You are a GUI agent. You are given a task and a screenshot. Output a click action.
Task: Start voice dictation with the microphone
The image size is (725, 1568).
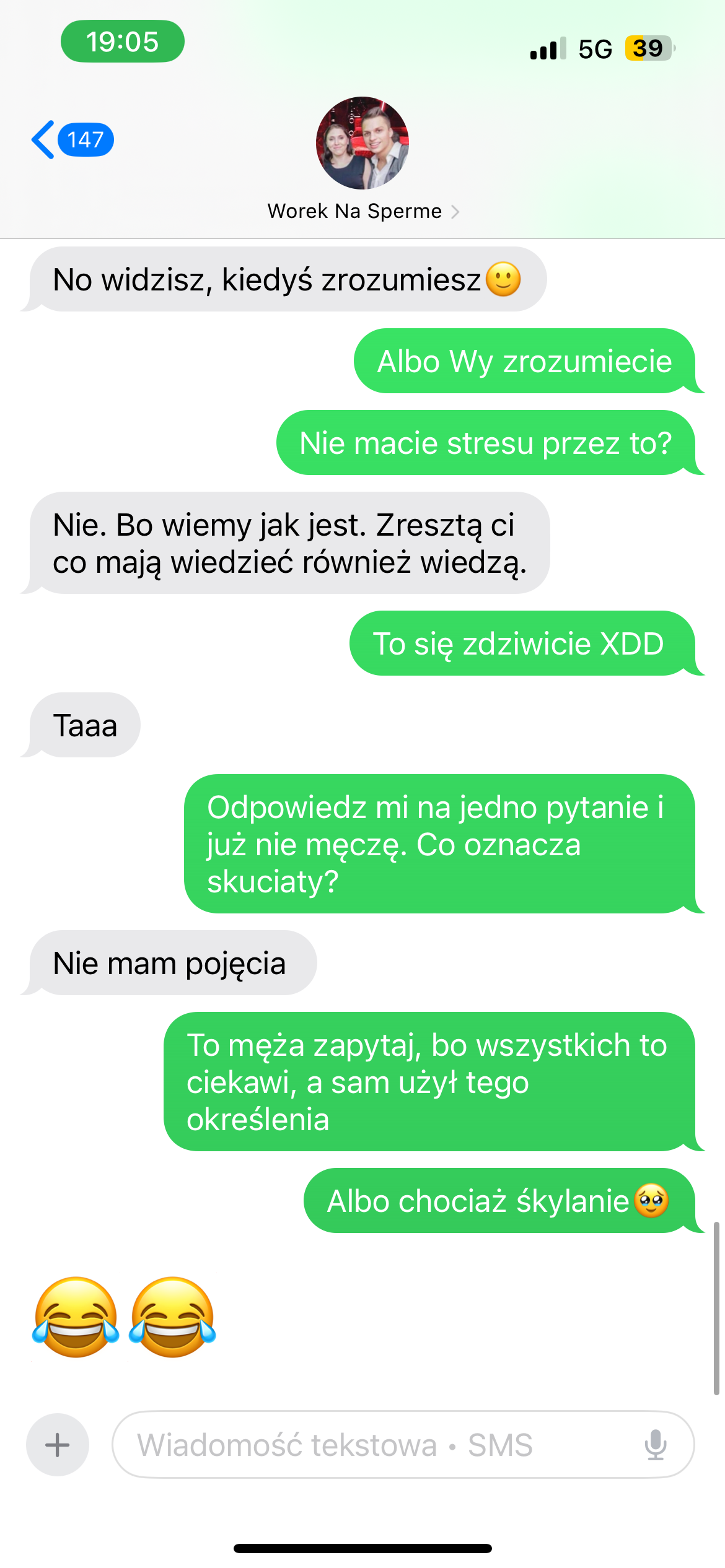click(655, 1445)
